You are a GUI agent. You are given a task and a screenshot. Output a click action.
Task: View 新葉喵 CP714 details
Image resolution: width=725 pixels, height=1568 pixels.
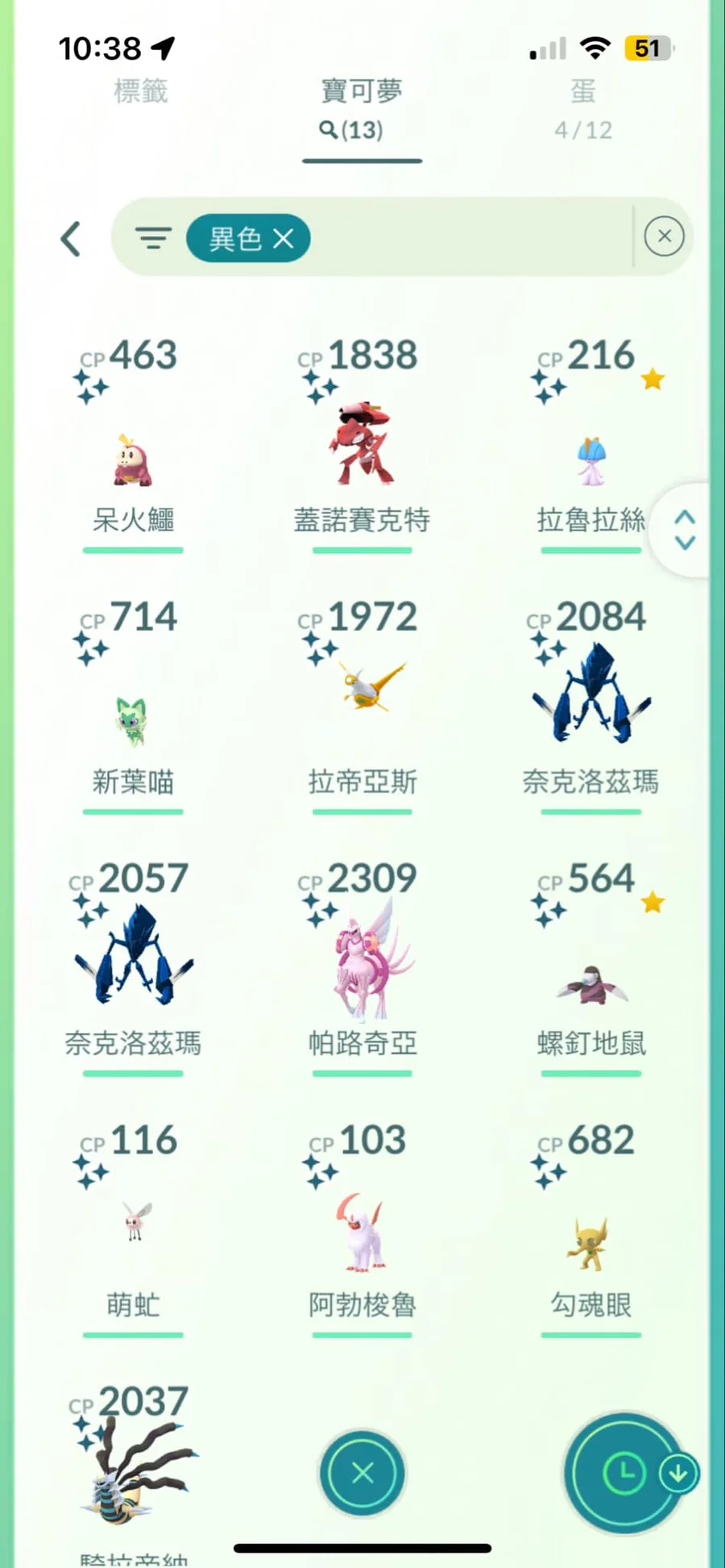pyautogui.click(x=133, y=721)
